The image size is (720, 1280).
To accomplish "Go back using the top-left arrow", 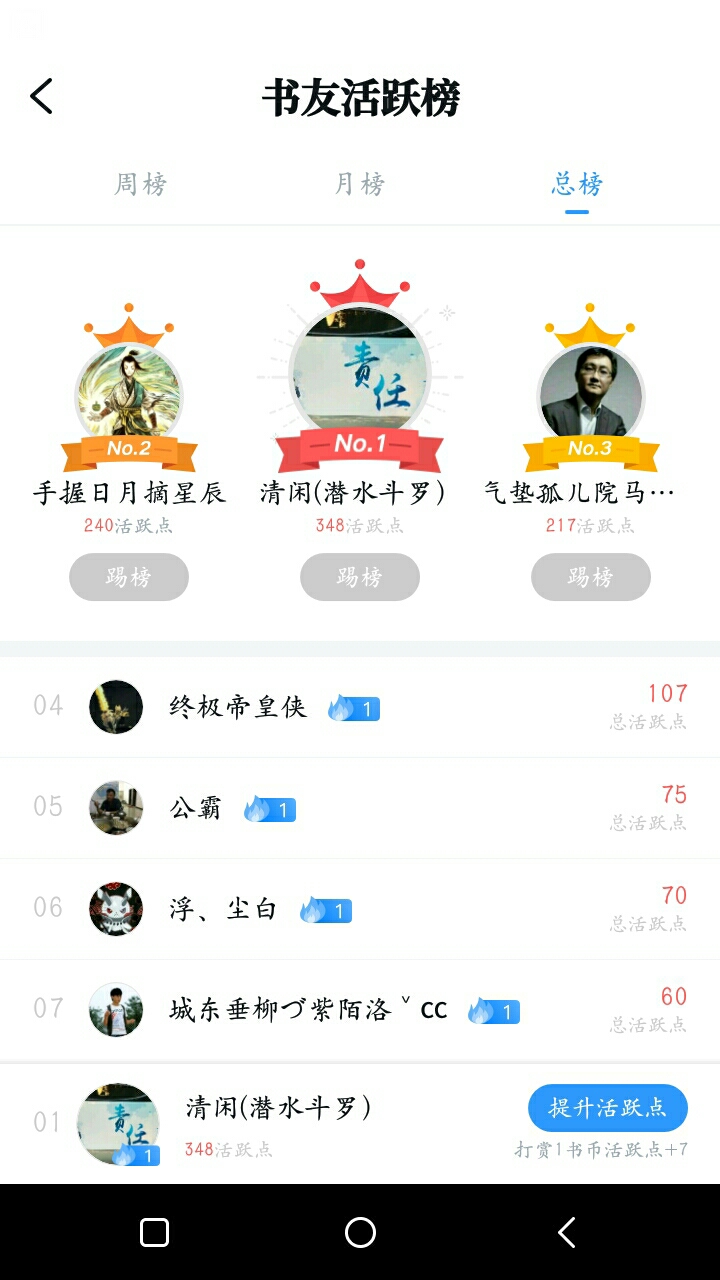I will (x=42, y=97).
